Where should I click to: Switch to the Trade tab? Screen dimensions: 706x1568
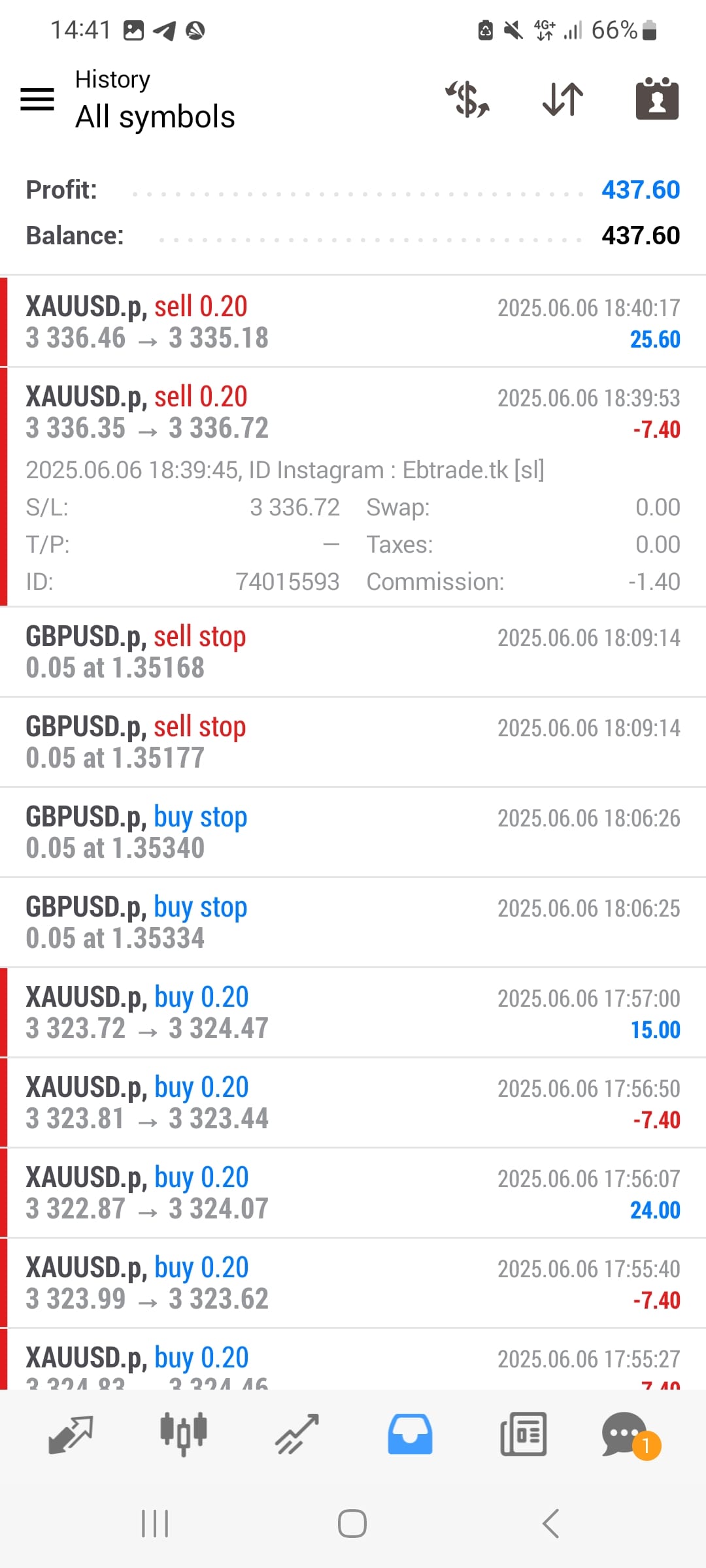297,1435
